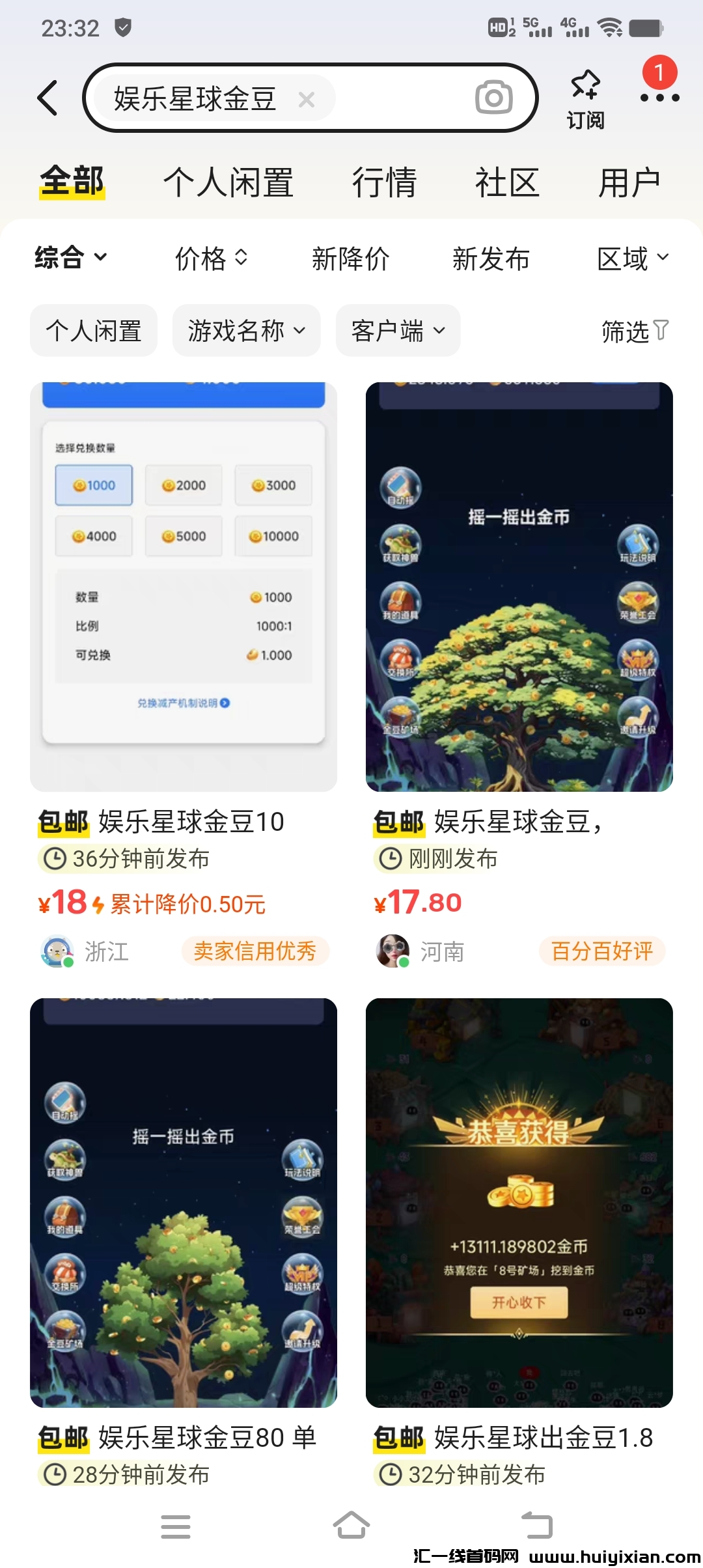Tap the 开心收下 reward button
703x1568 pixels.
pyautogui.click(x=517, y=1302)
